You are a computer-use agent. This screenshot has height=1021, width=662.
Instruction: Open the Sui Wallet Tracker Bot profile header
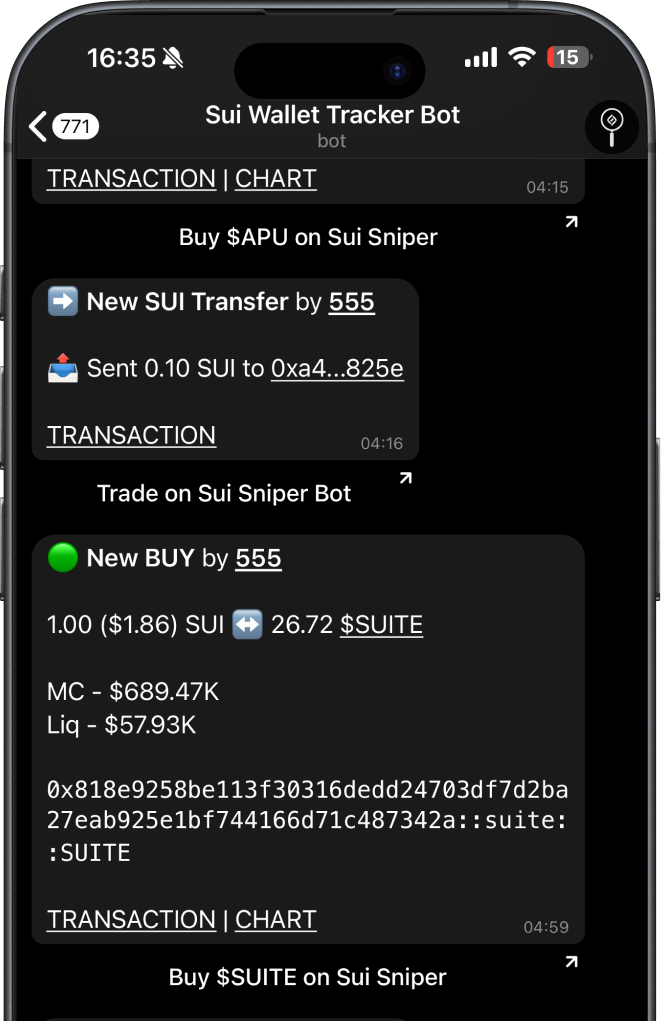(332, 126)
